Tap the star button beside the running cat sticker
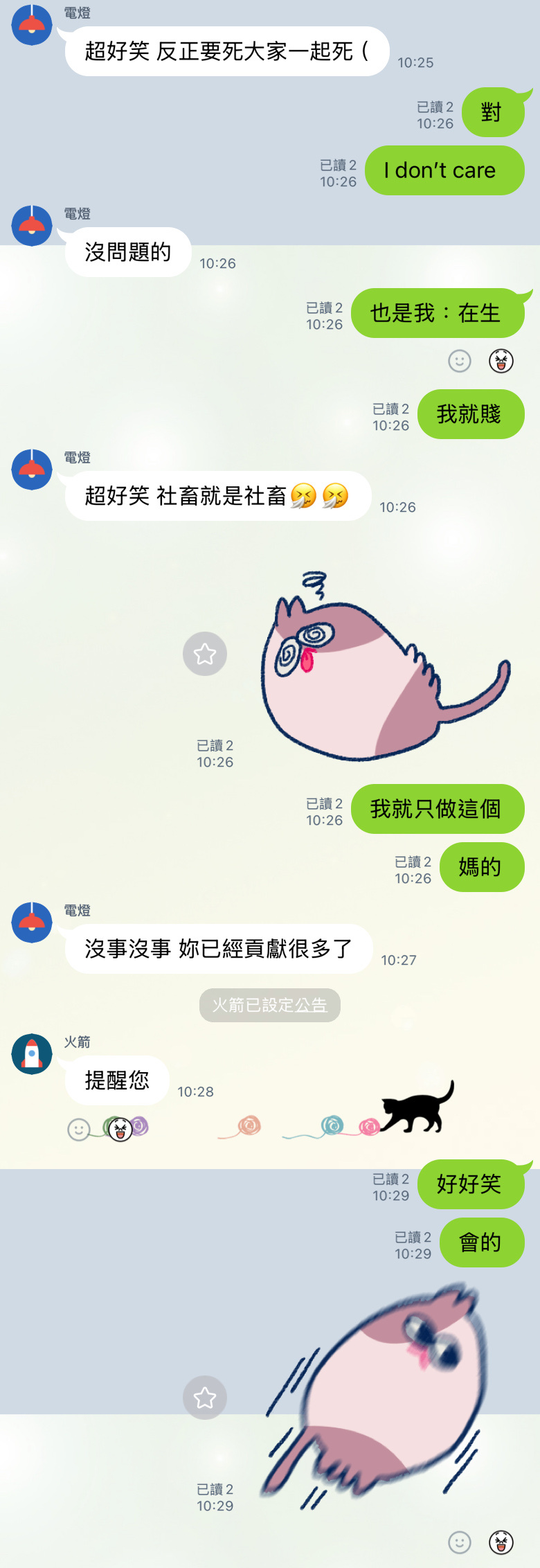 [x=205, y=1398]
